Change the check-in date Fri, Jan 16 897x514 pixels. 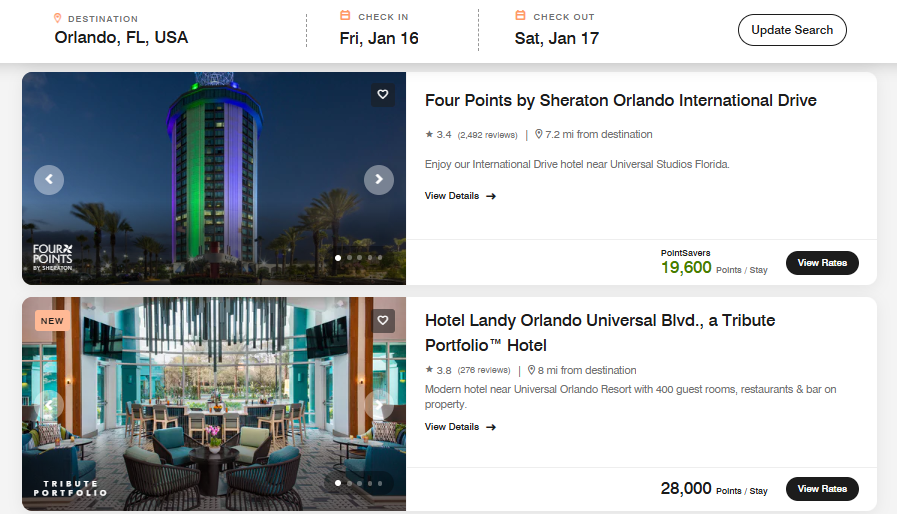(379, 38)
